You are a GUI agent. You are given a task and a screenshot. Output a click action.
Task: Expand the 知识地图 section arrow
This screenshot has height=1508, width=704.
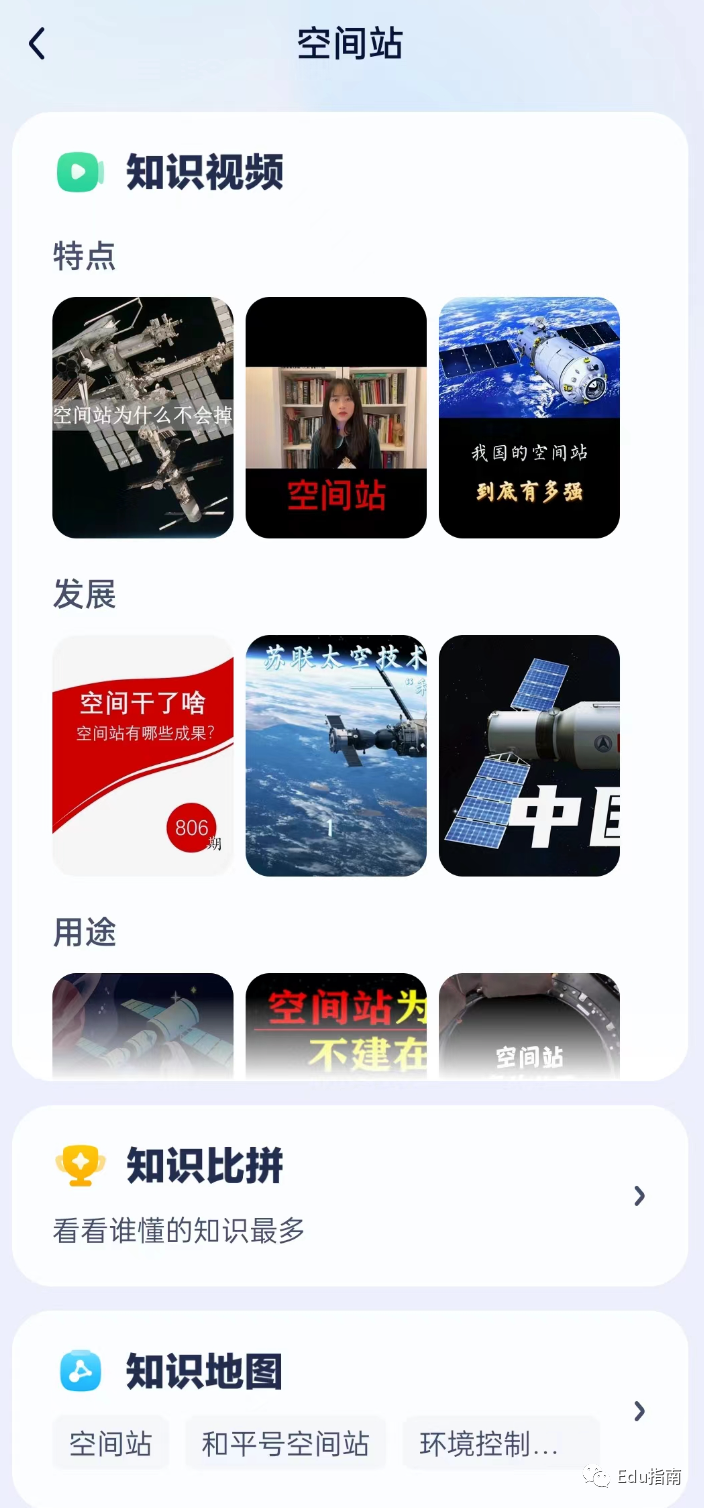[640, 1411]
